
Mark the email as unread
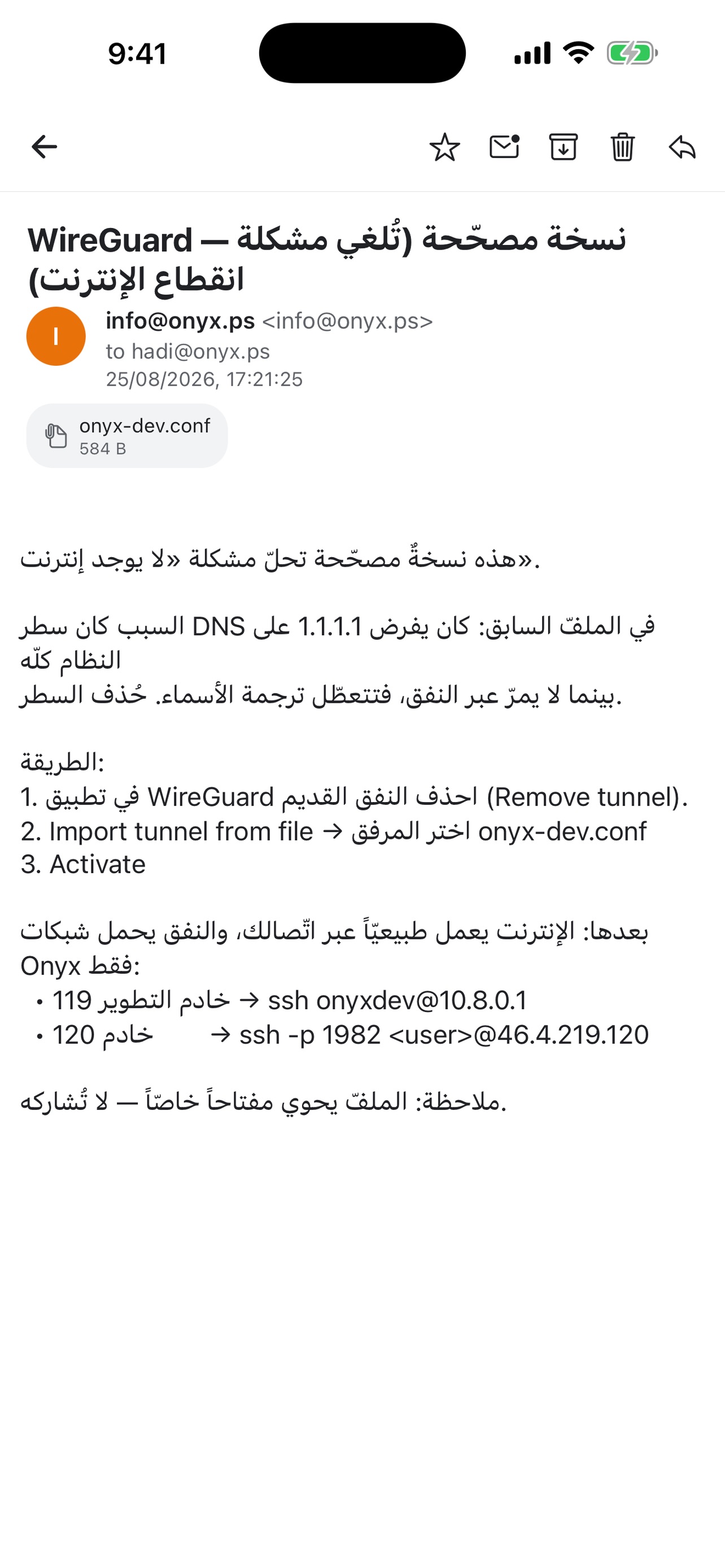[x=504, y=147]
